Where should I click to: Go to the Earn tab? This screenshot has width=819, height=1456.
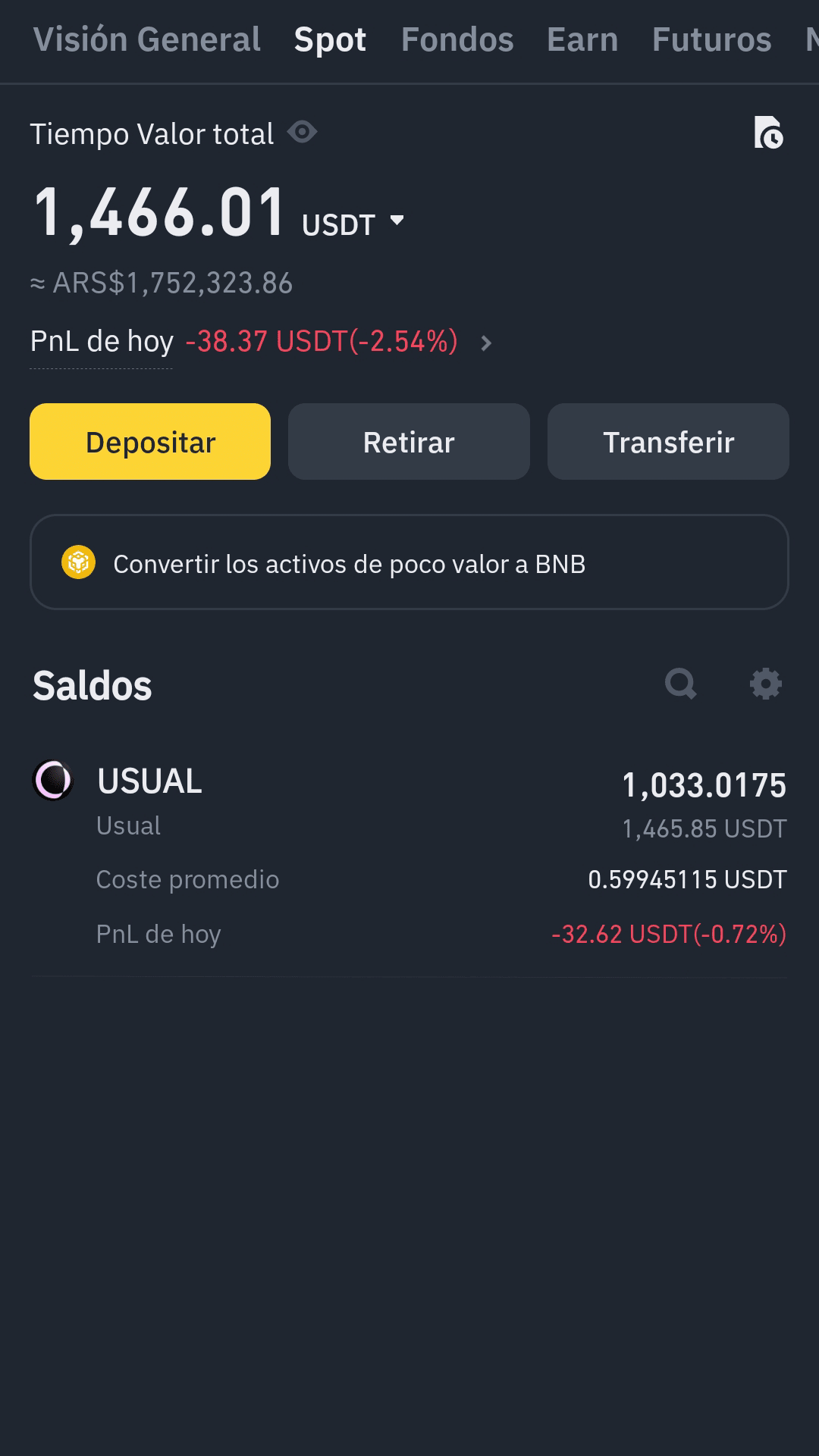point(582,39)
